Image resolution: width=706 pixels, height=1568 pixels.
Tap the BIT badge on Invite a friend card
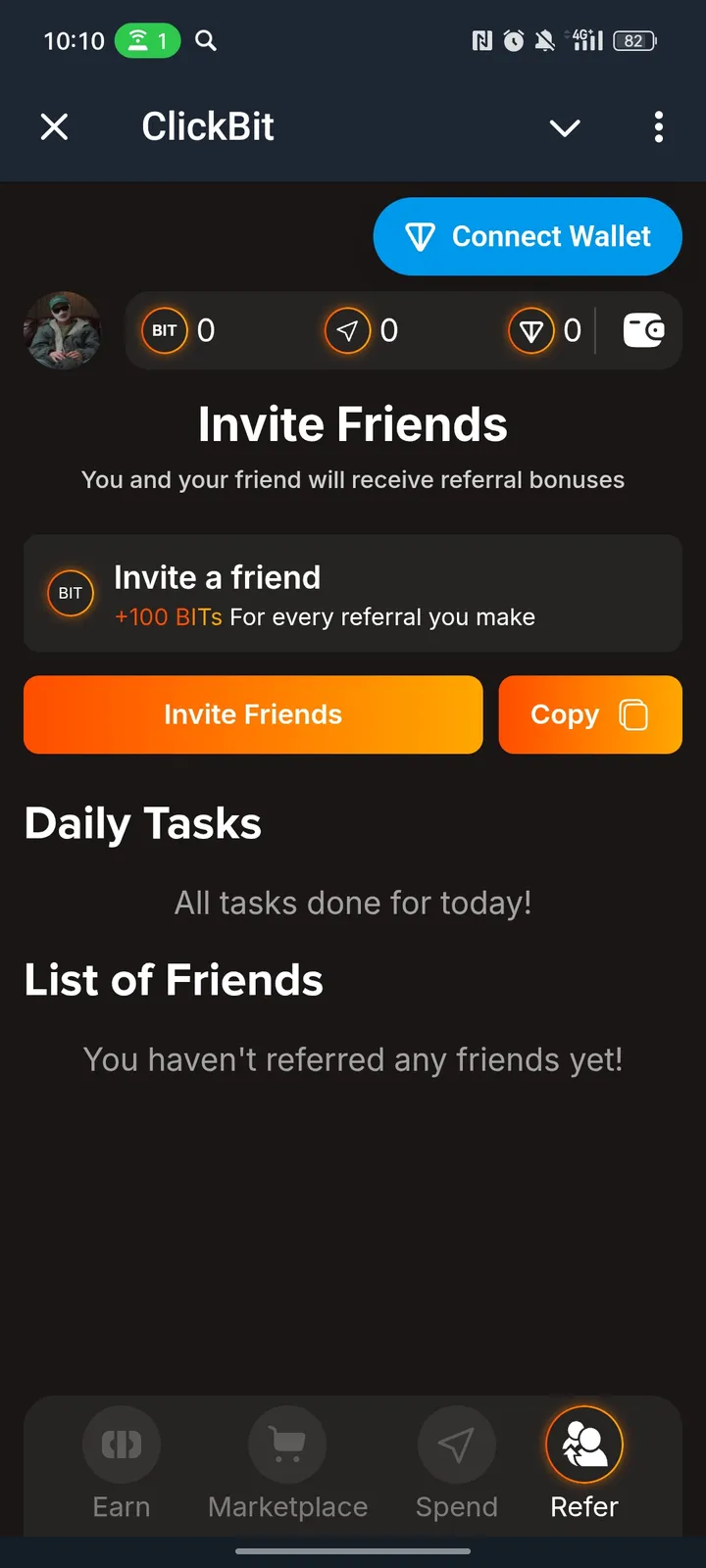(x=70, y=593)
